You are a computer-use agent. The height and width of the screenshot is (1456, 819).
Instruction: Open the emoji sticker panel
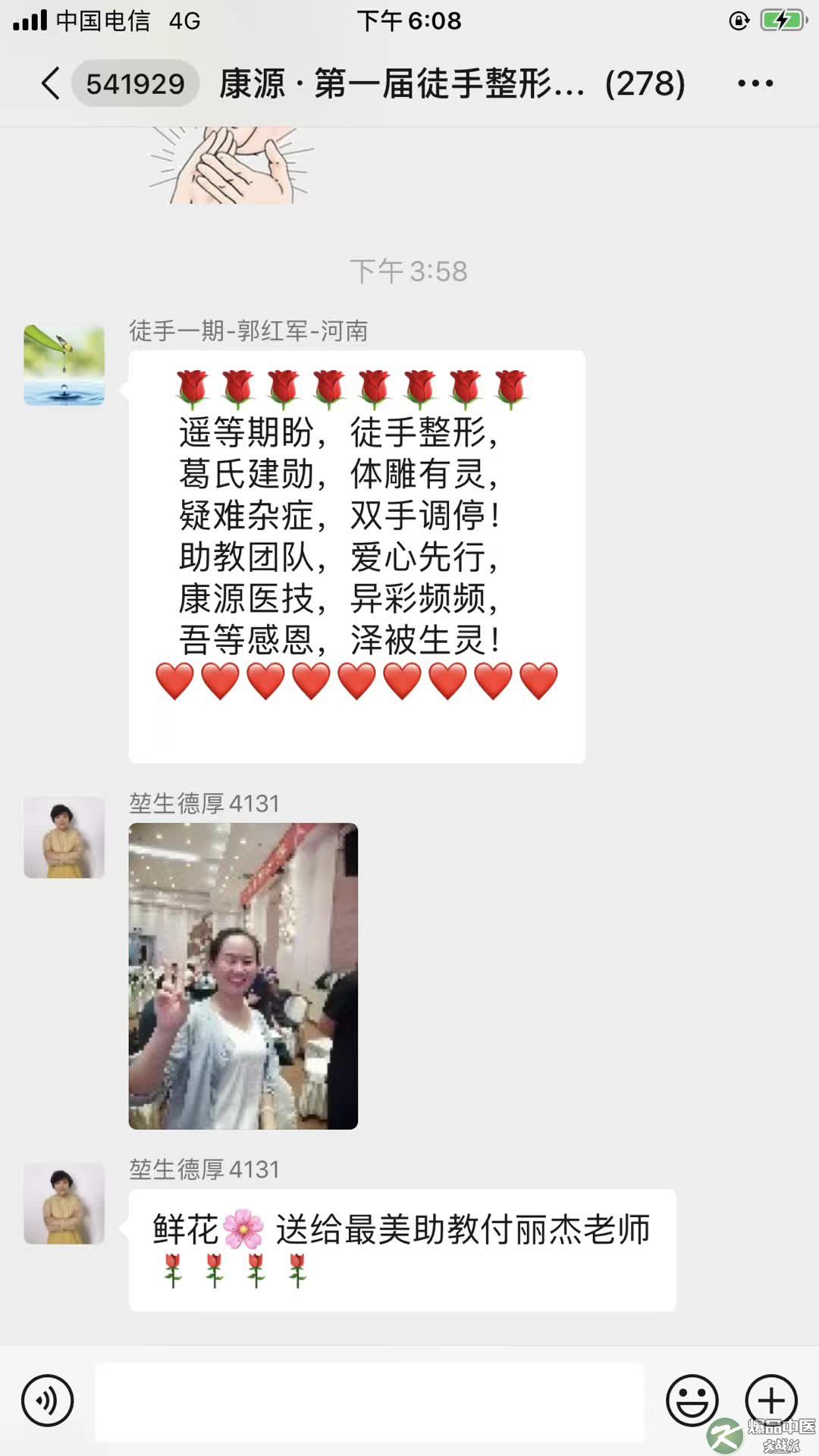(692, 1401)
